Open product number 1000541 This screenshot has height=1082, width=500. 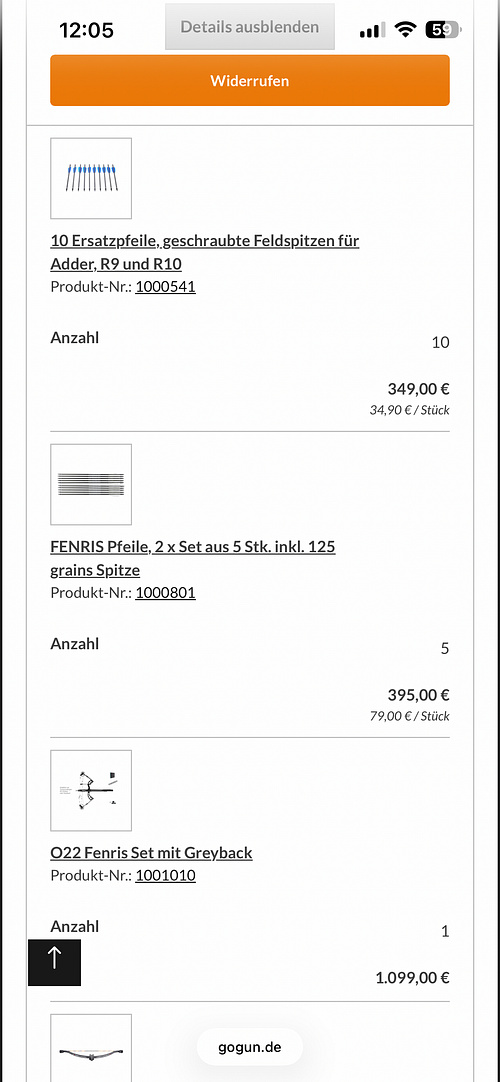[x=166, y=287]
